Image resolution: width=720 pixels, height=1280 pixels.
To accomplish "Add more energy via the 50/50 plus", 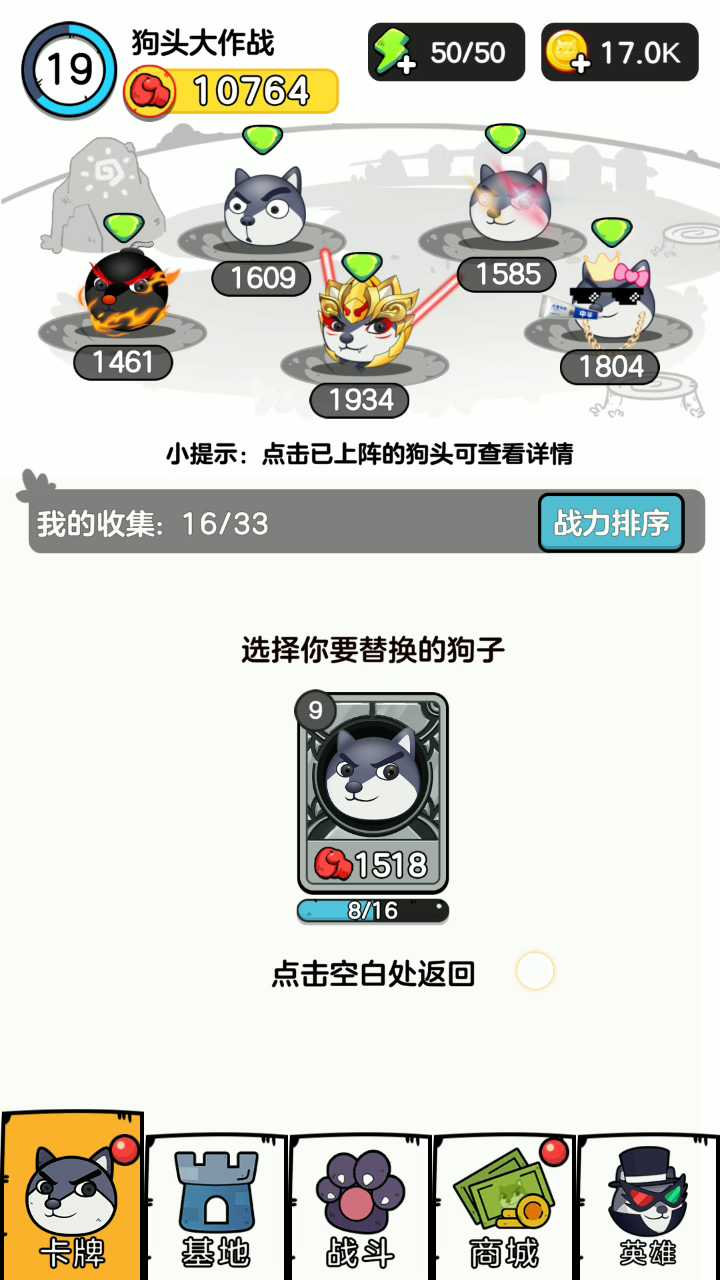I will 394,52.
